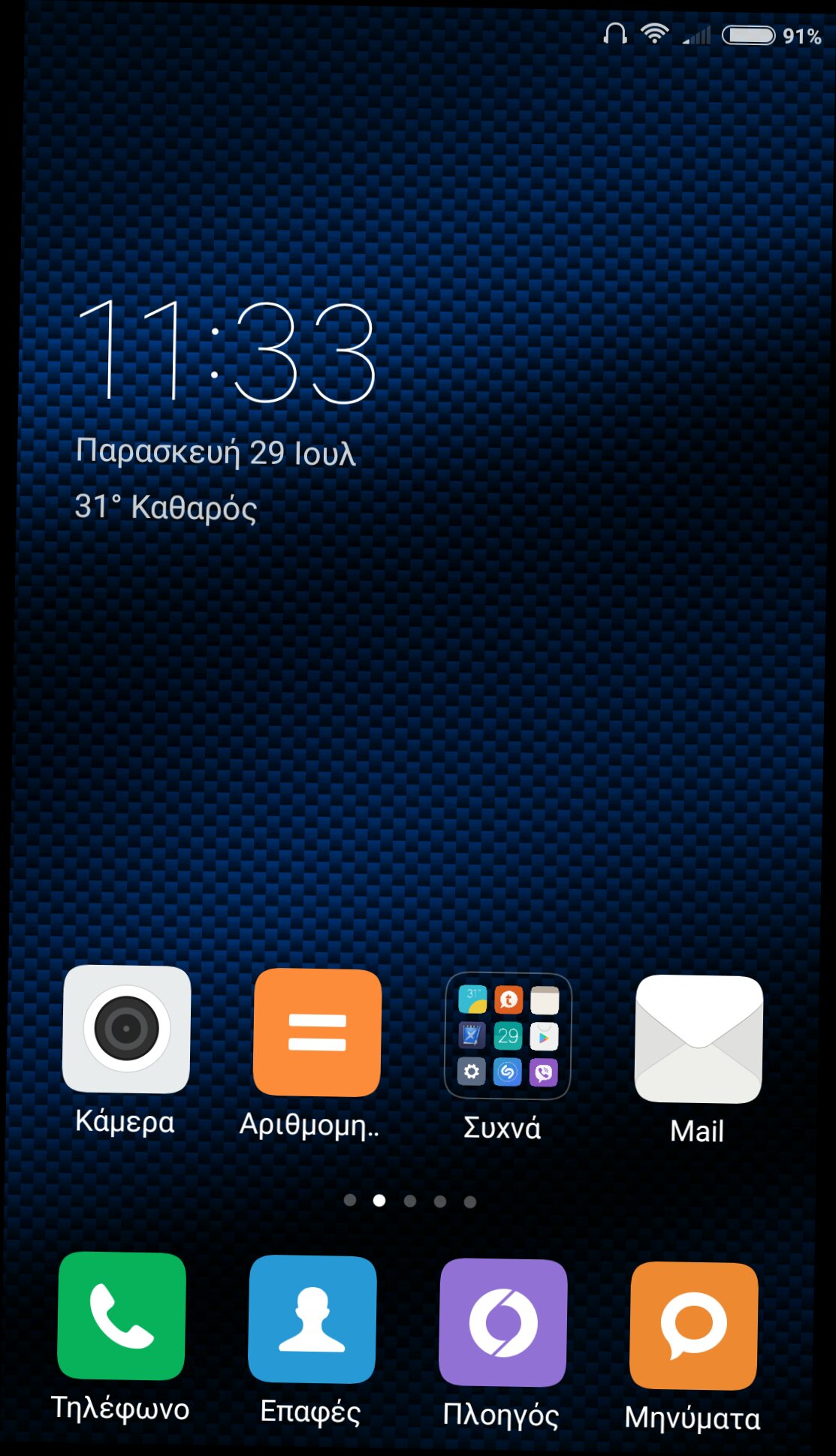Open weather from 31° Καθαρός
Screen dimensions: 836x1456
click(166, 507)
